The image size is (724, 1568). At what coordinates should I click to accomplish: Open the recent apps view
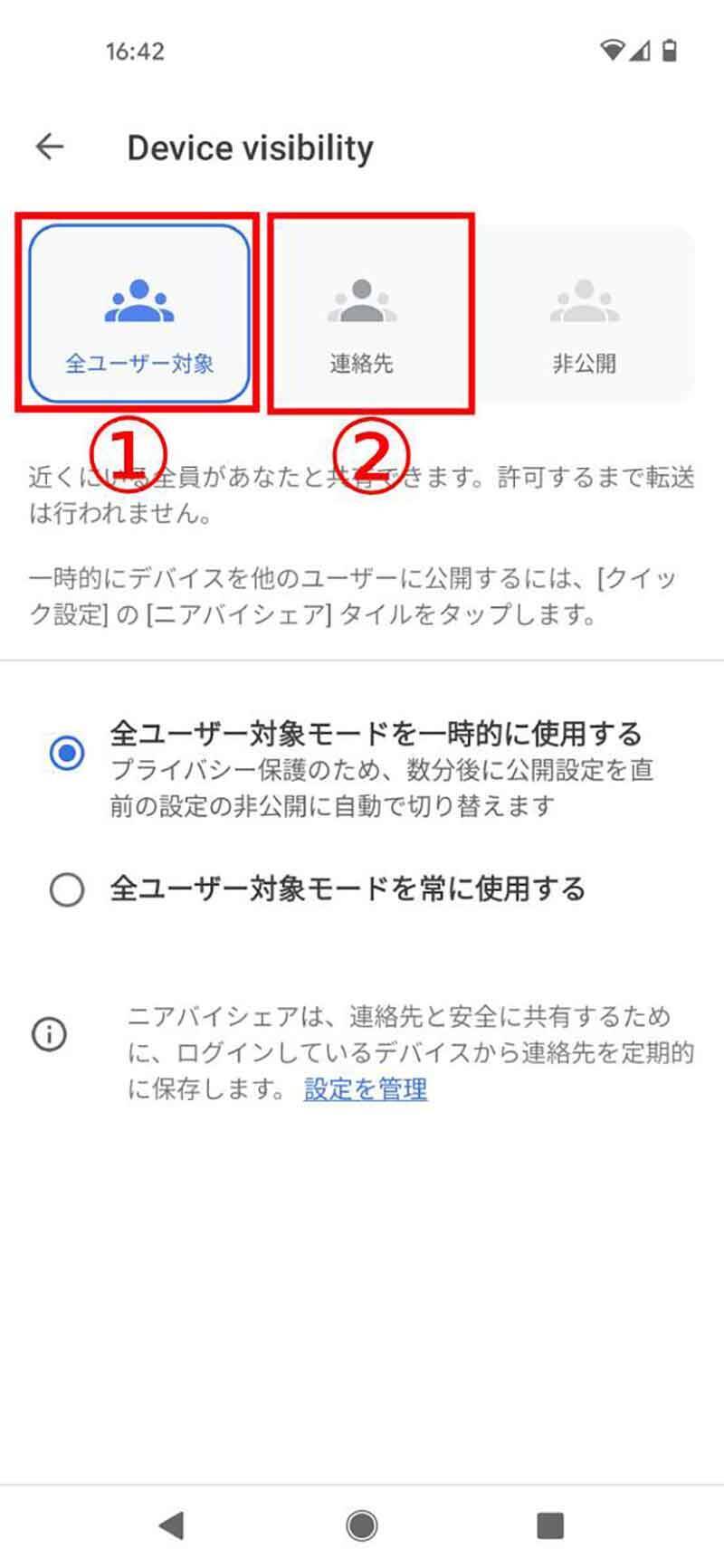550,1525
